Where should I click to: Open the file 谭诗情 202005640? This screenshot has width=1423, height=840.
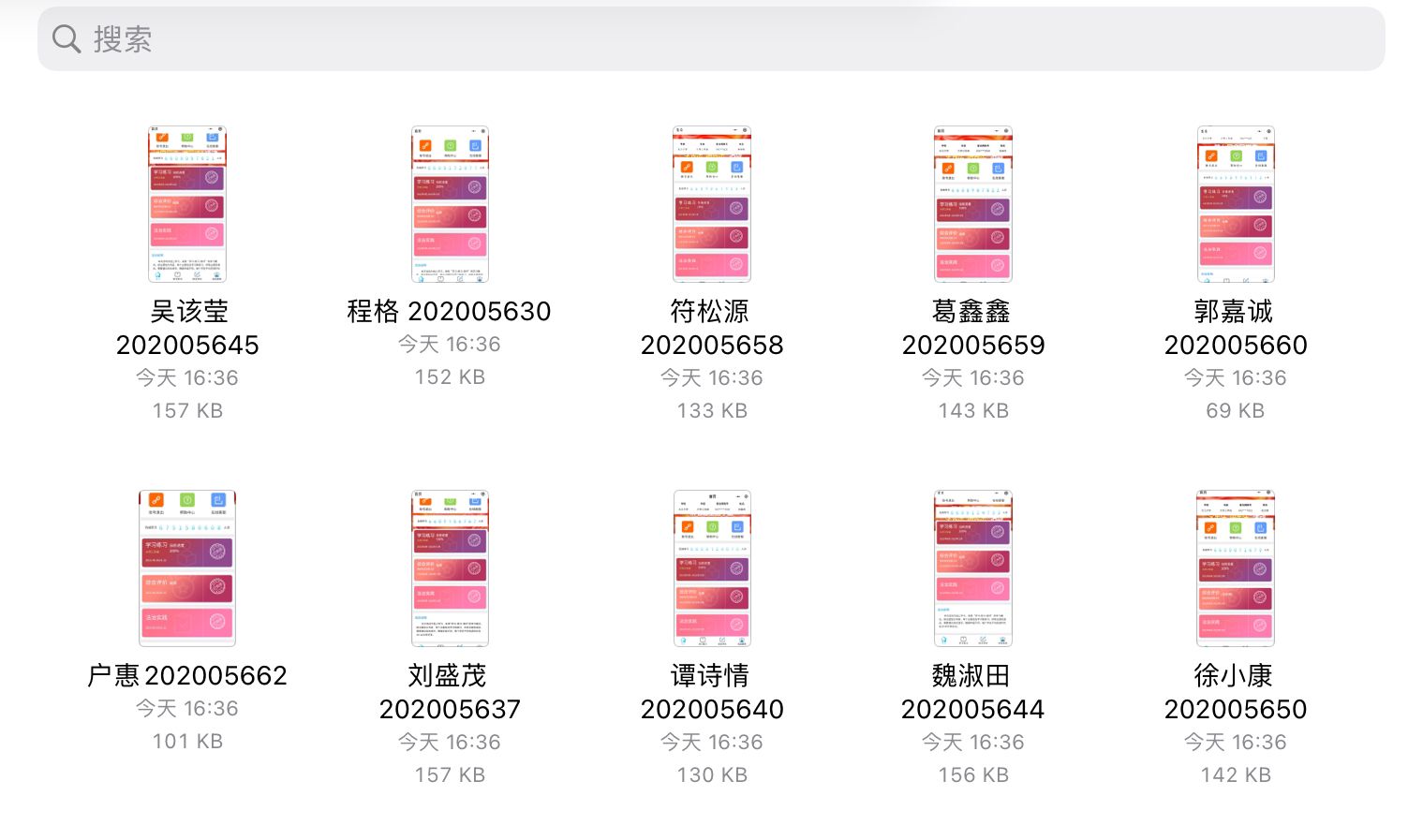click(712, 567)
